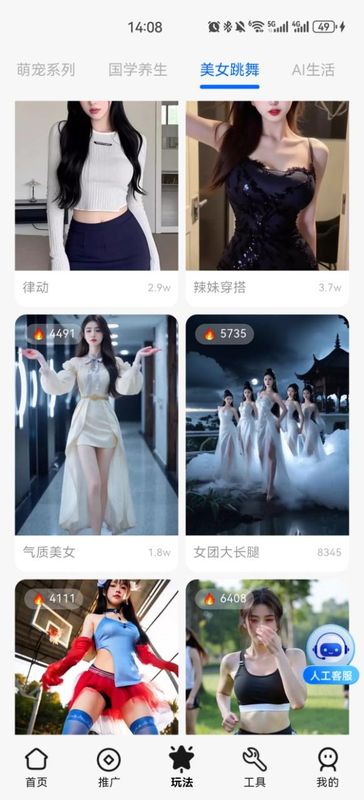Screen dimensions: 364x800
Task: Switch to the 萌宠系列 tab
Action: (x=46, y=69)
